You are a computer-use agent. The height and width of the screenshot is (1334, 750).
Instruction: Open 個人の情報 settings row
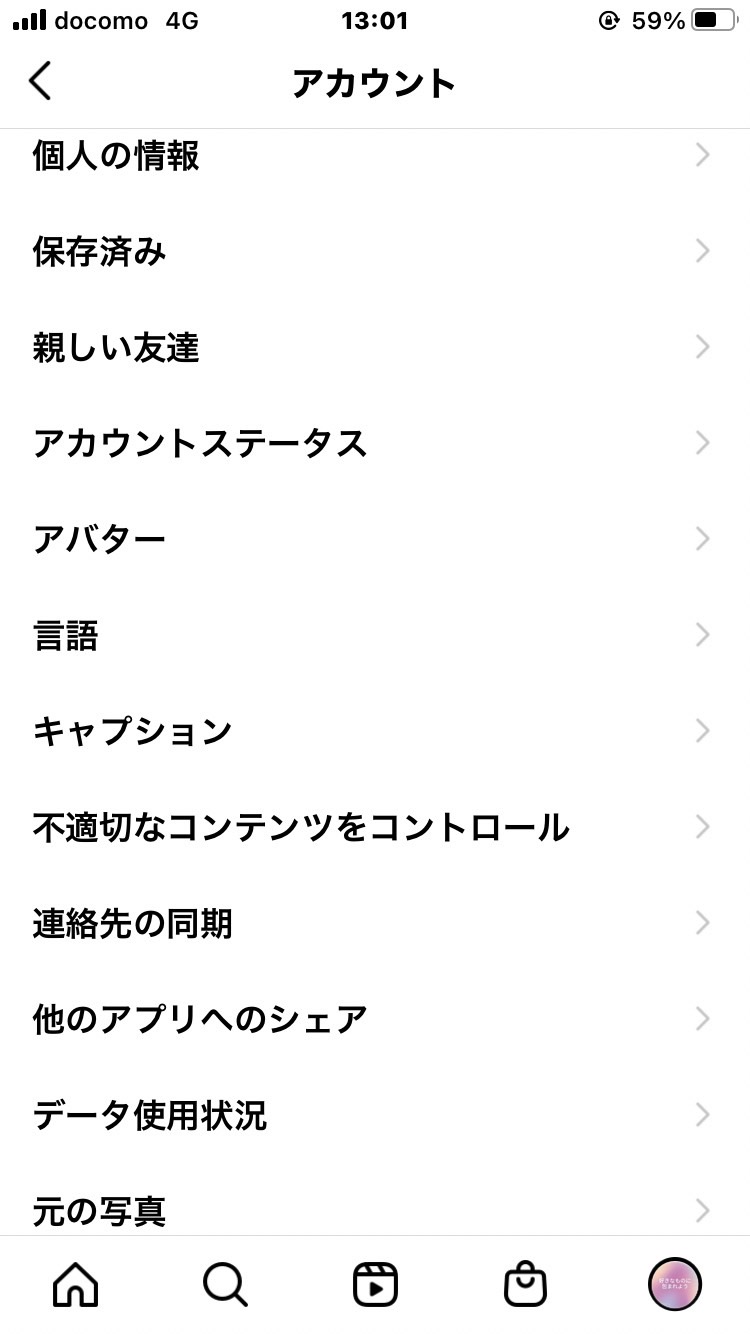375,155
